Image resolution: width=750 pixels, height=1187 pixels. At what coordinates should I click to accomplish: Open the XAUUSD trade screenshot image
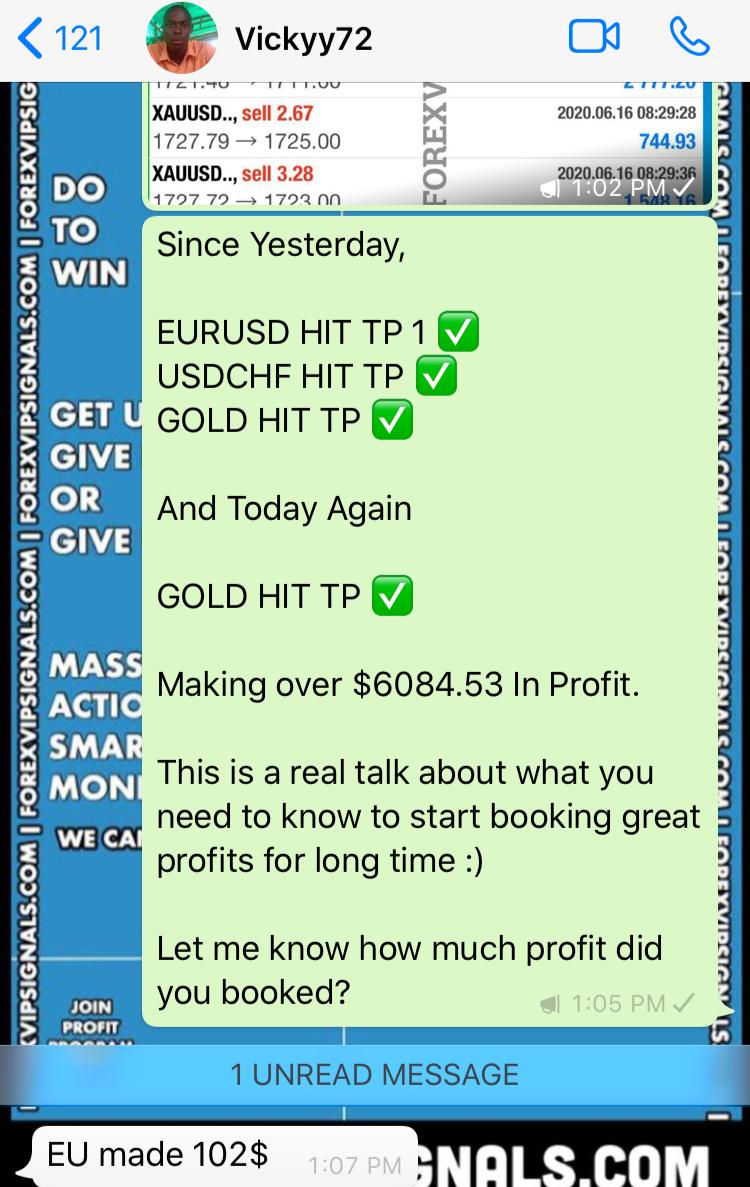(428, 145)
